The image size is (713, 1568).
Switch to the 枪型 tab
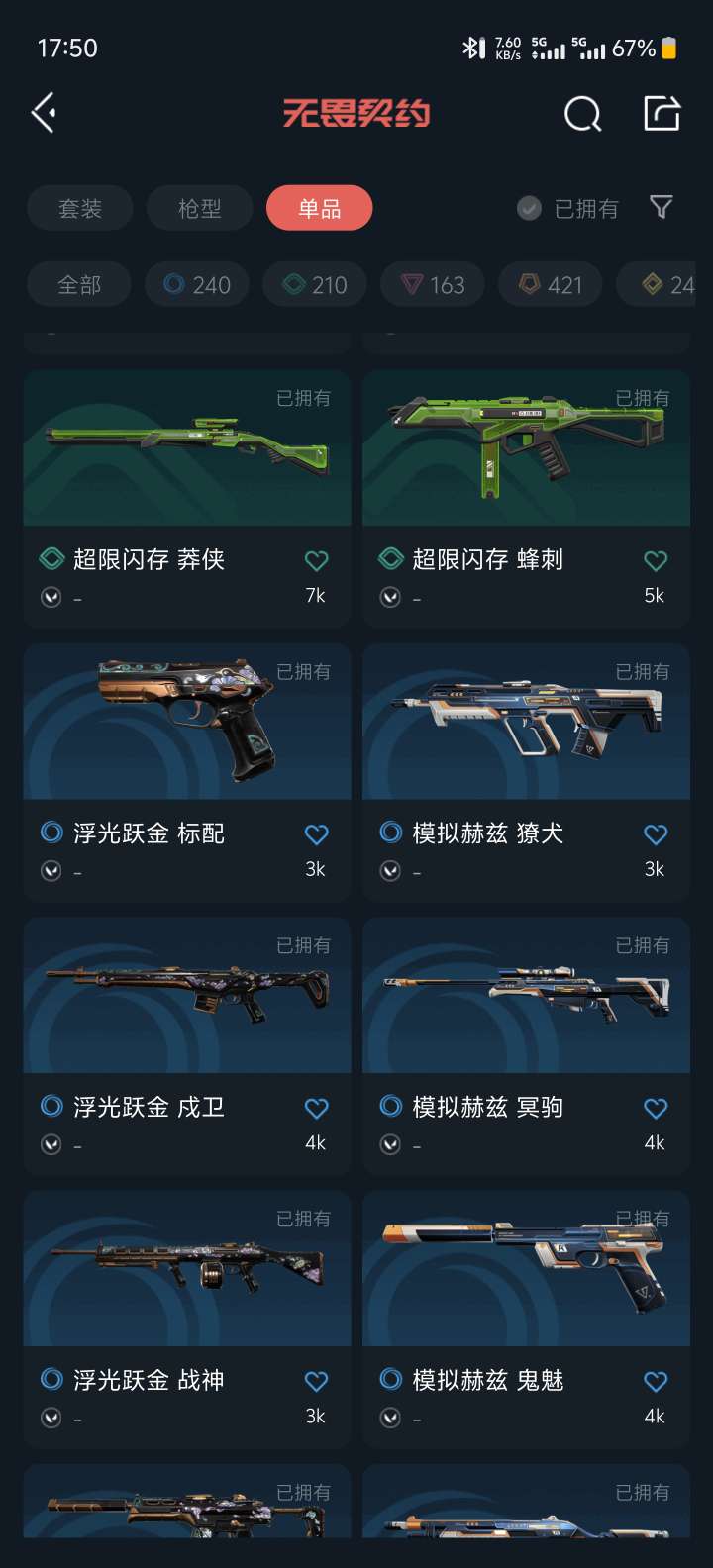pos(199,208)
